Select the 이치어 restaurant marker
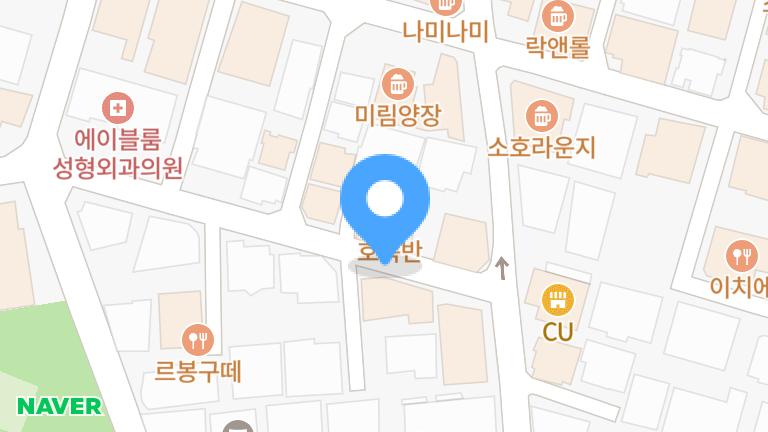Screen dimensions: 768x432 click(x=741, y=254)
